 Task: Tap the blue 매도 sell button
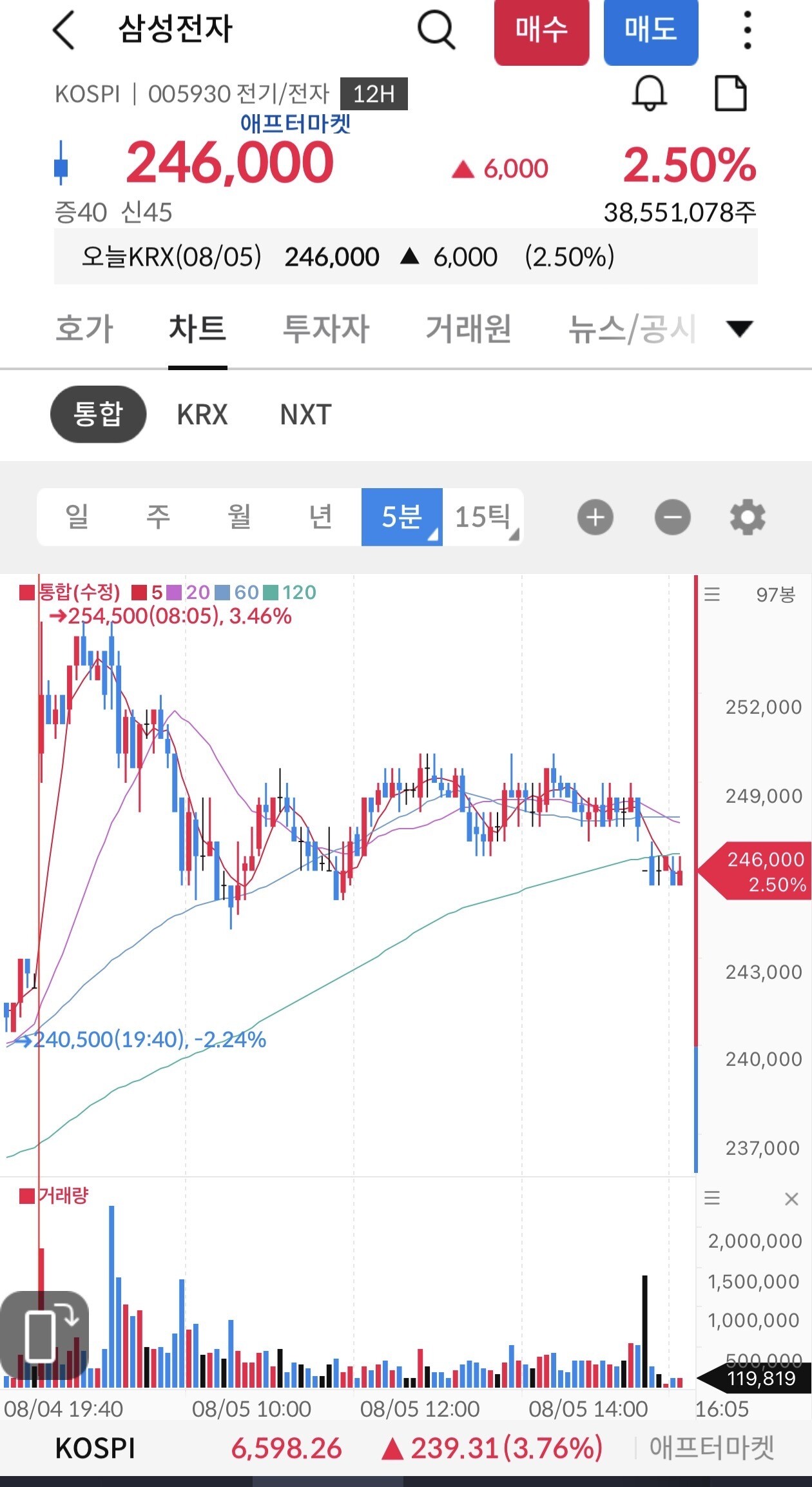pos(651,30)
